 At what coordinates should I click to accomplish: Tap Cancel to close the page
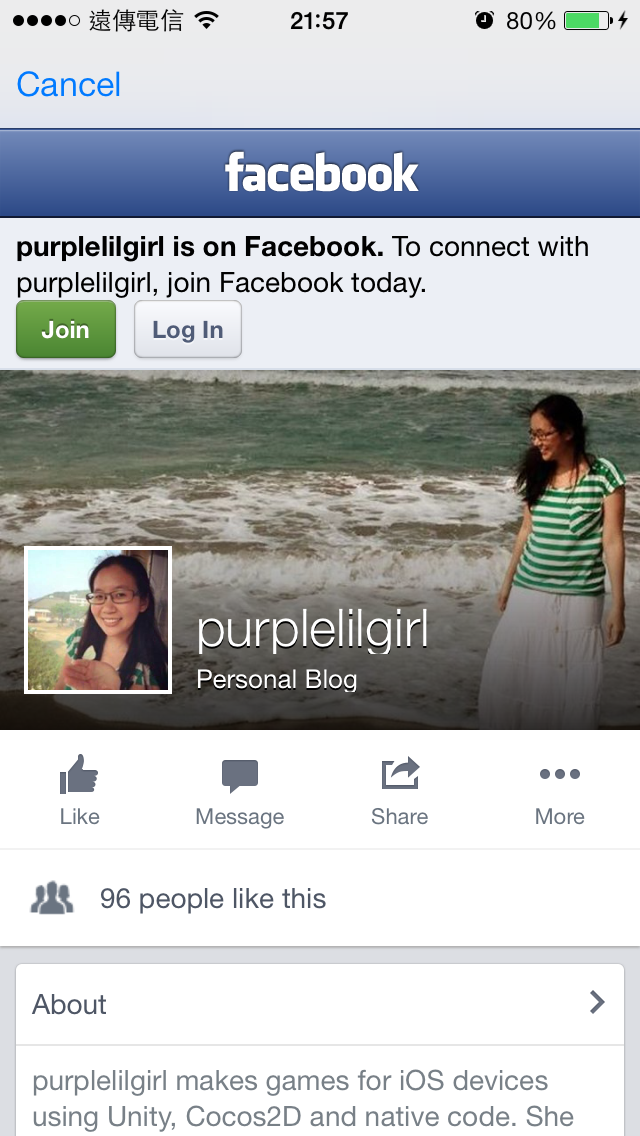(68, 85)
